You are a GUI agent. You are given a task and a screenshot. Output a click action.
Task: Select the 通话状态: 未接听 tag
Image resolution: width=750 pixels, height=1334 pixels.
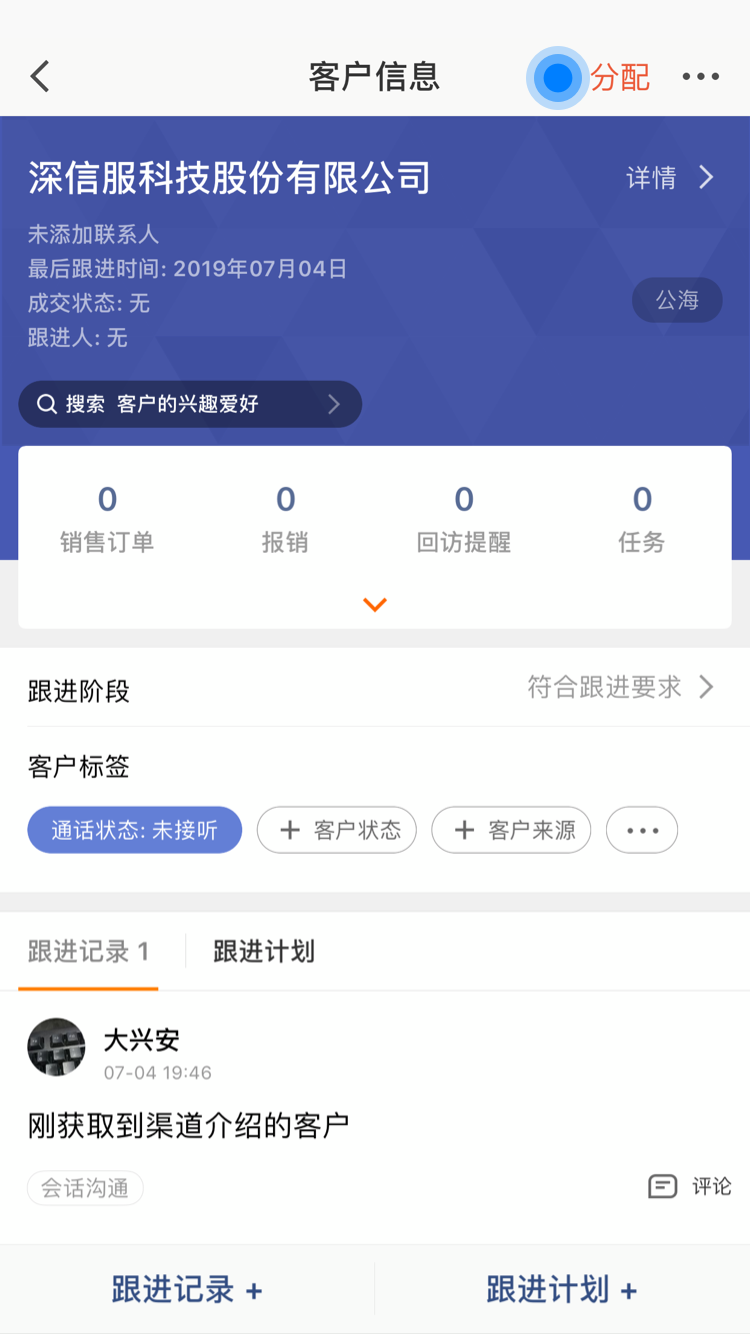tap(135, 830)
